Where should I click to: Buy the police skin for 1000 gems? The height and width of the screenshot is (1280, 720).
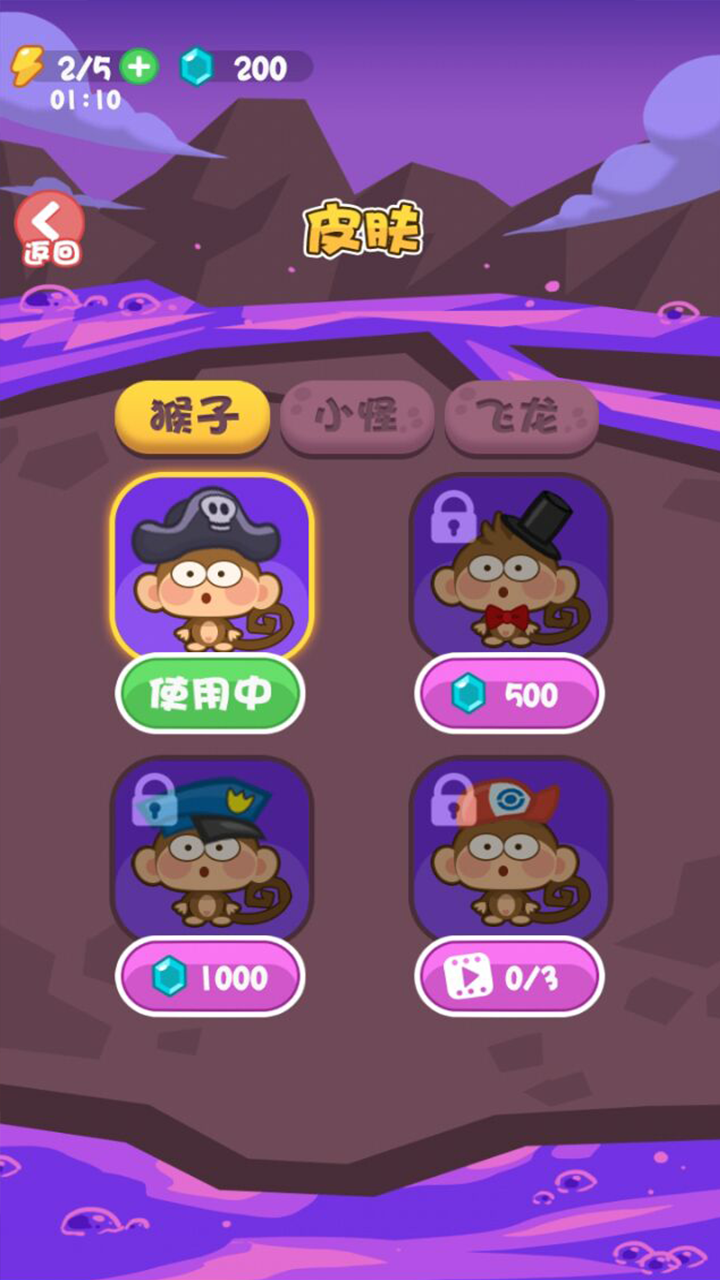point(210,977)
